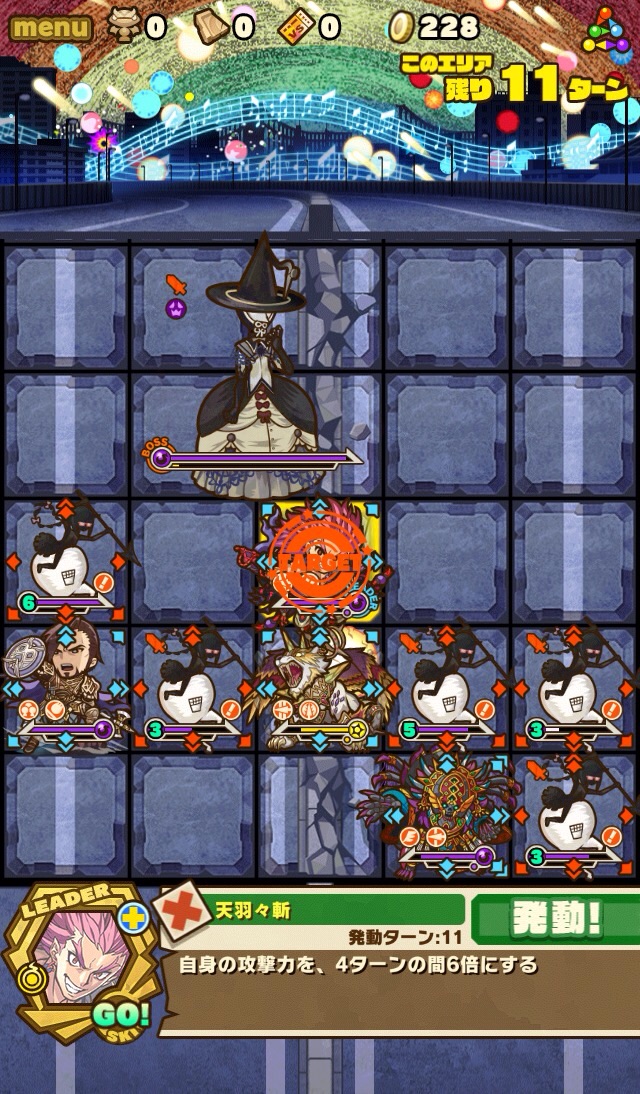640x1094 pixels.
Task: Open the menu button
Action: coord(50,27)
